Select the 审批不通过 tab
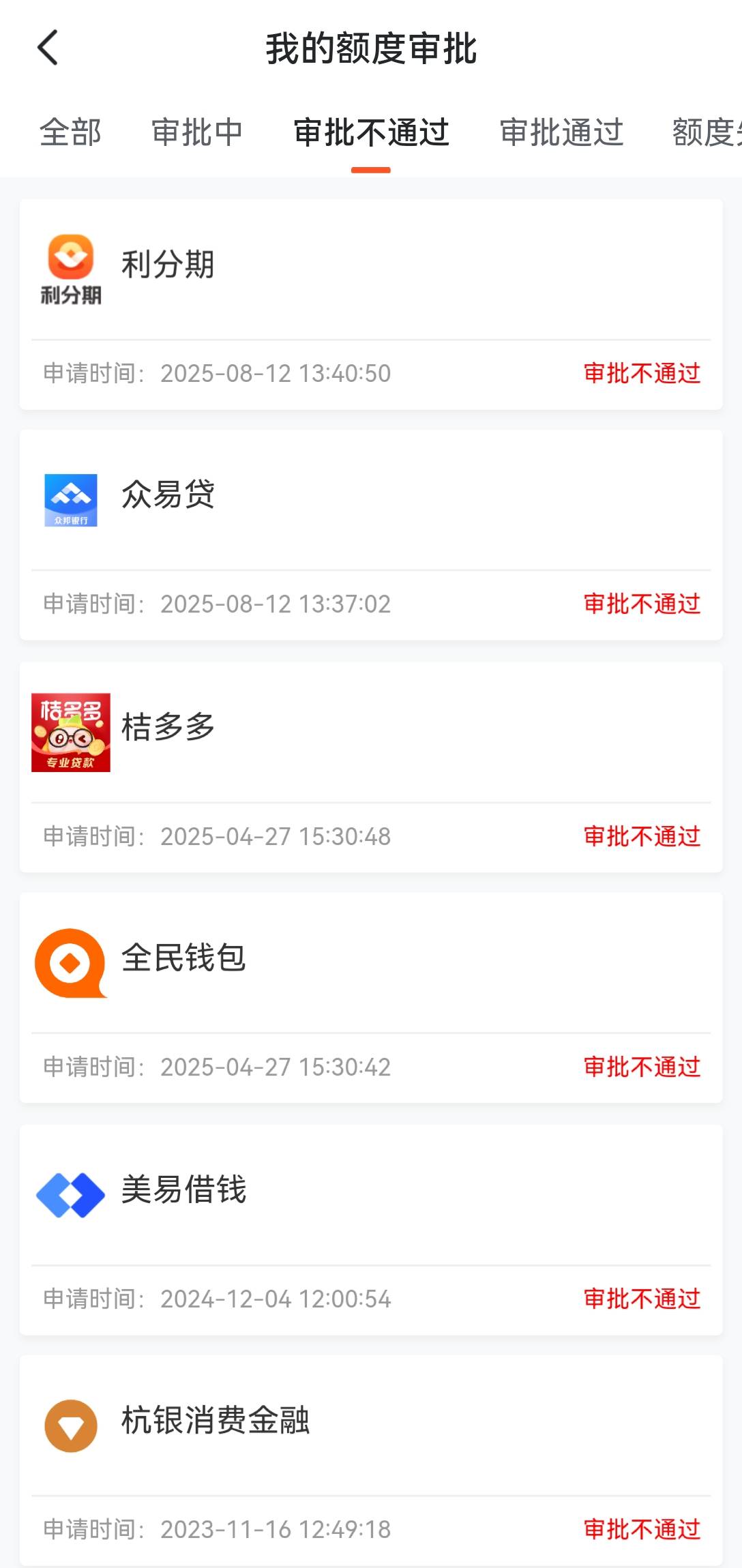The image size is (742, 1568). [371, 132]
